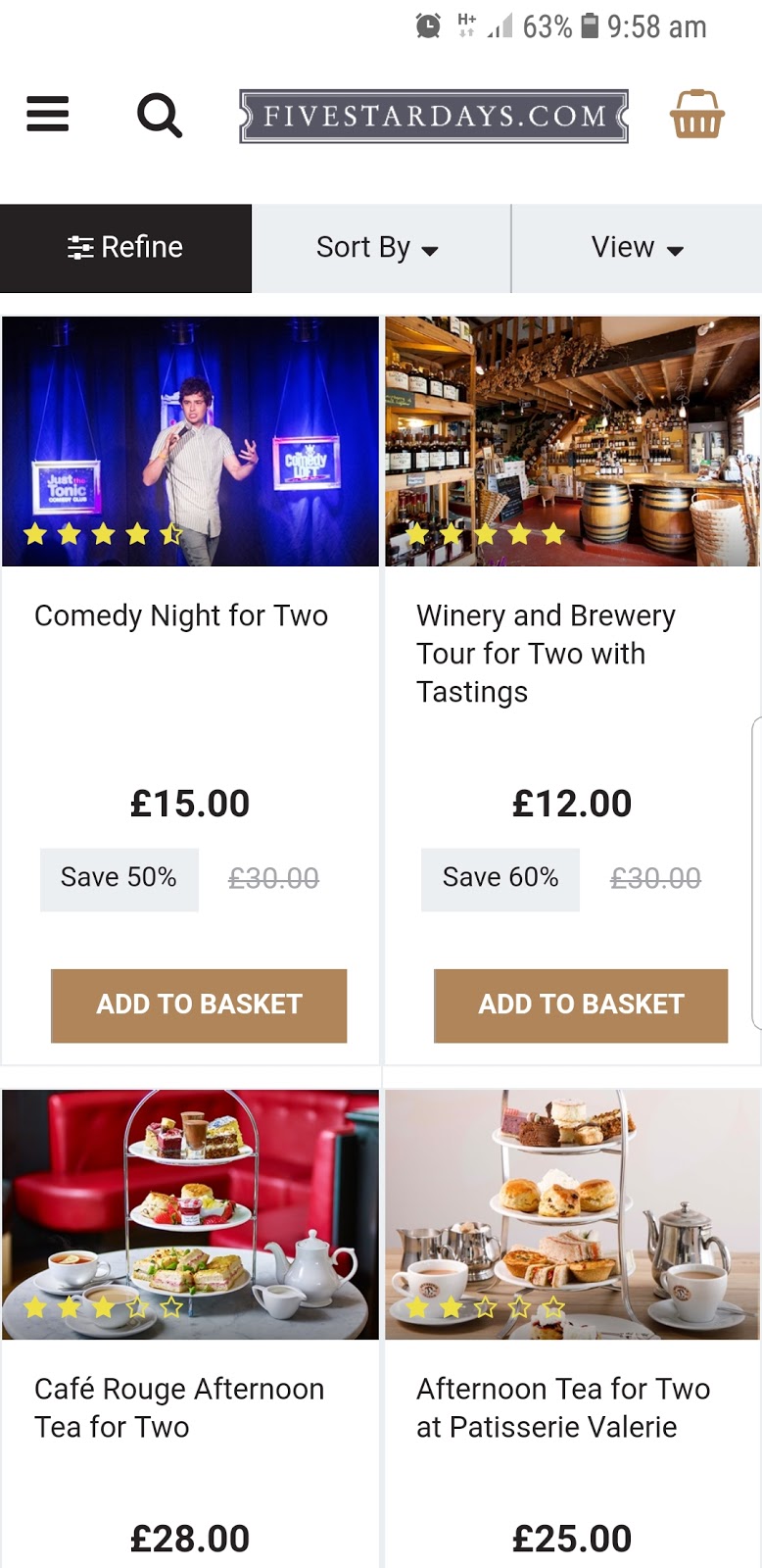Select the Winery and Brewery Tour title
This screenshot has height=1568, width=762.
546,654
